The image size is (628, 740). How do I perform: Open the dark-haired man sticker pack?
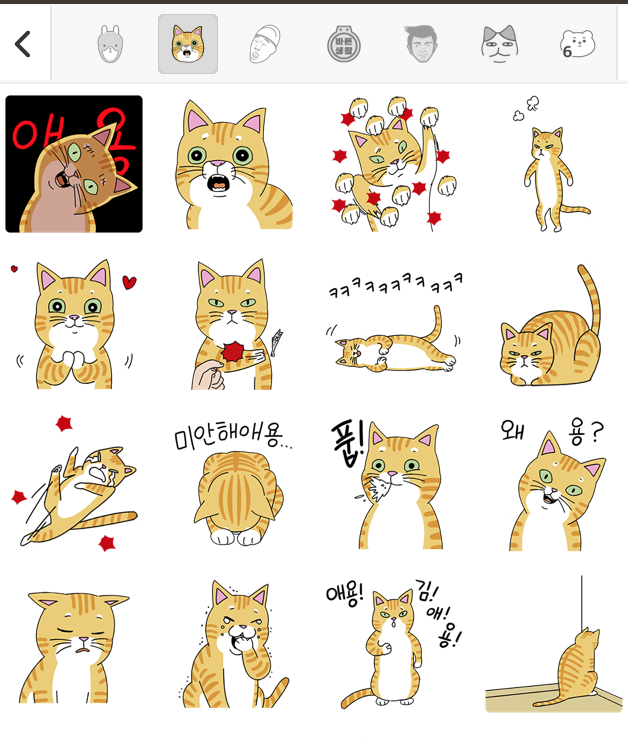pos(421,44)
